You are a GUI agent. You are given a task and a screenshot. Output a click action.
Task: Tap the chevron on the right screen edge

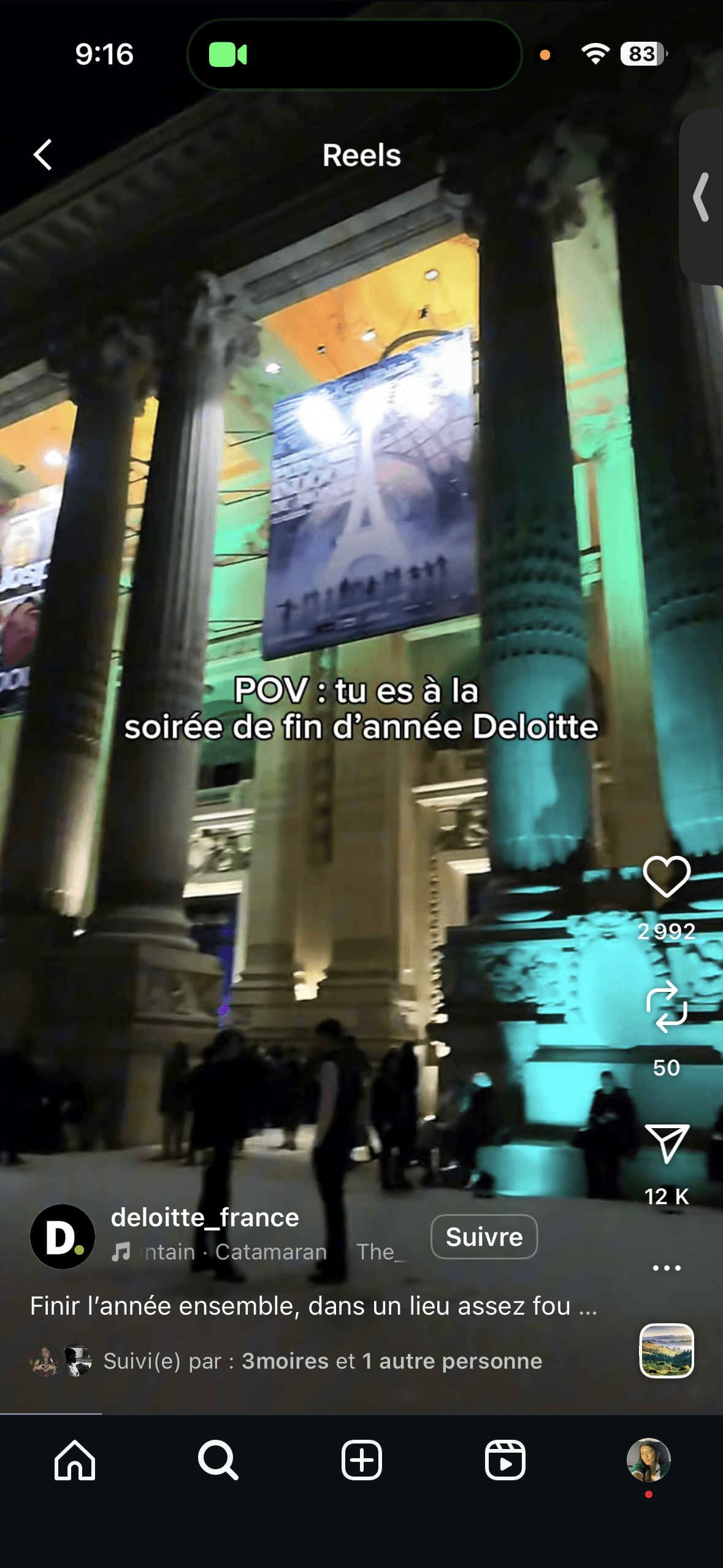(700, 198)
